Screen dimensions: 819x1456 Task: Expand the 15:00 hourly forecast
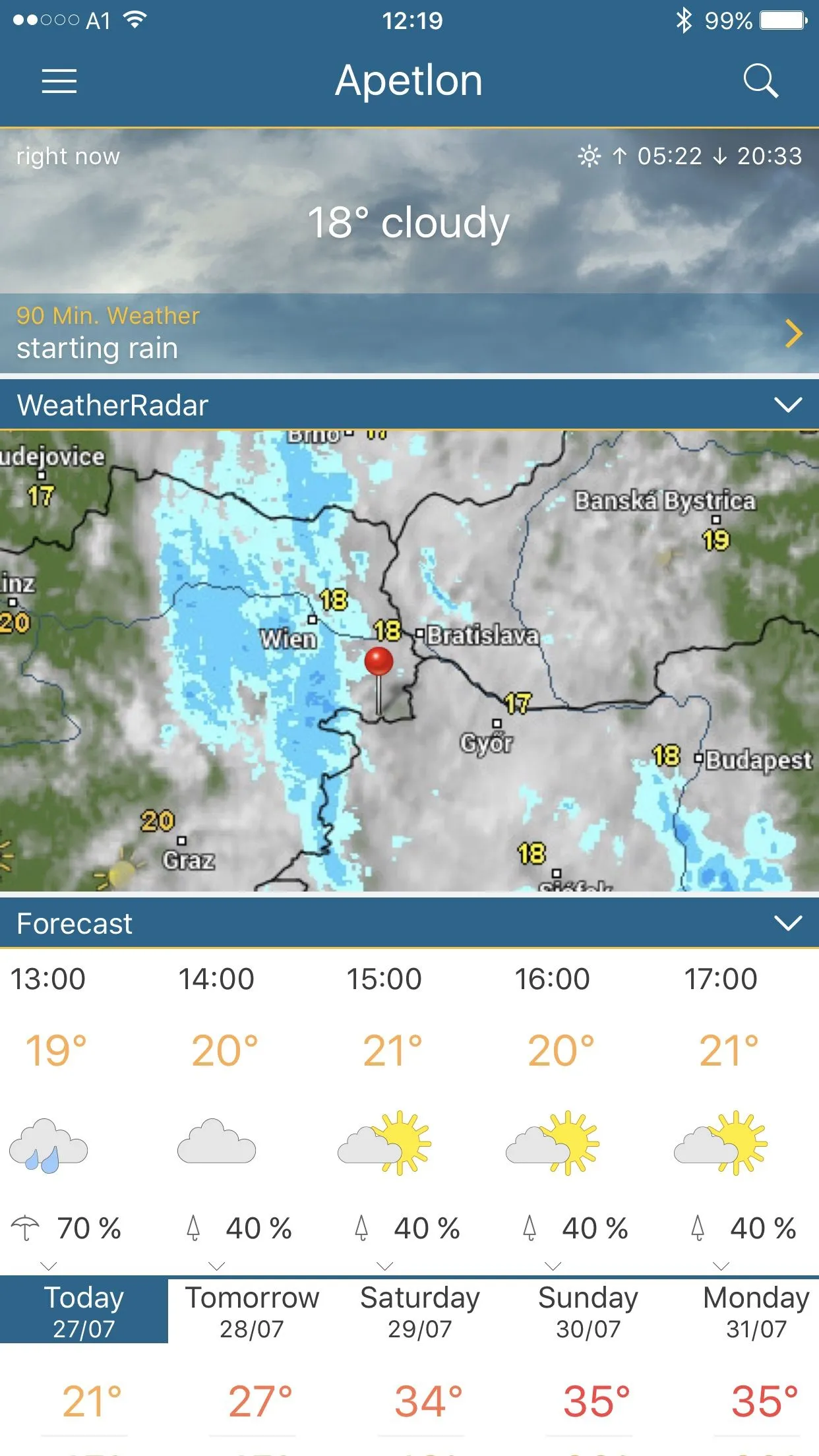point(385,1265)
